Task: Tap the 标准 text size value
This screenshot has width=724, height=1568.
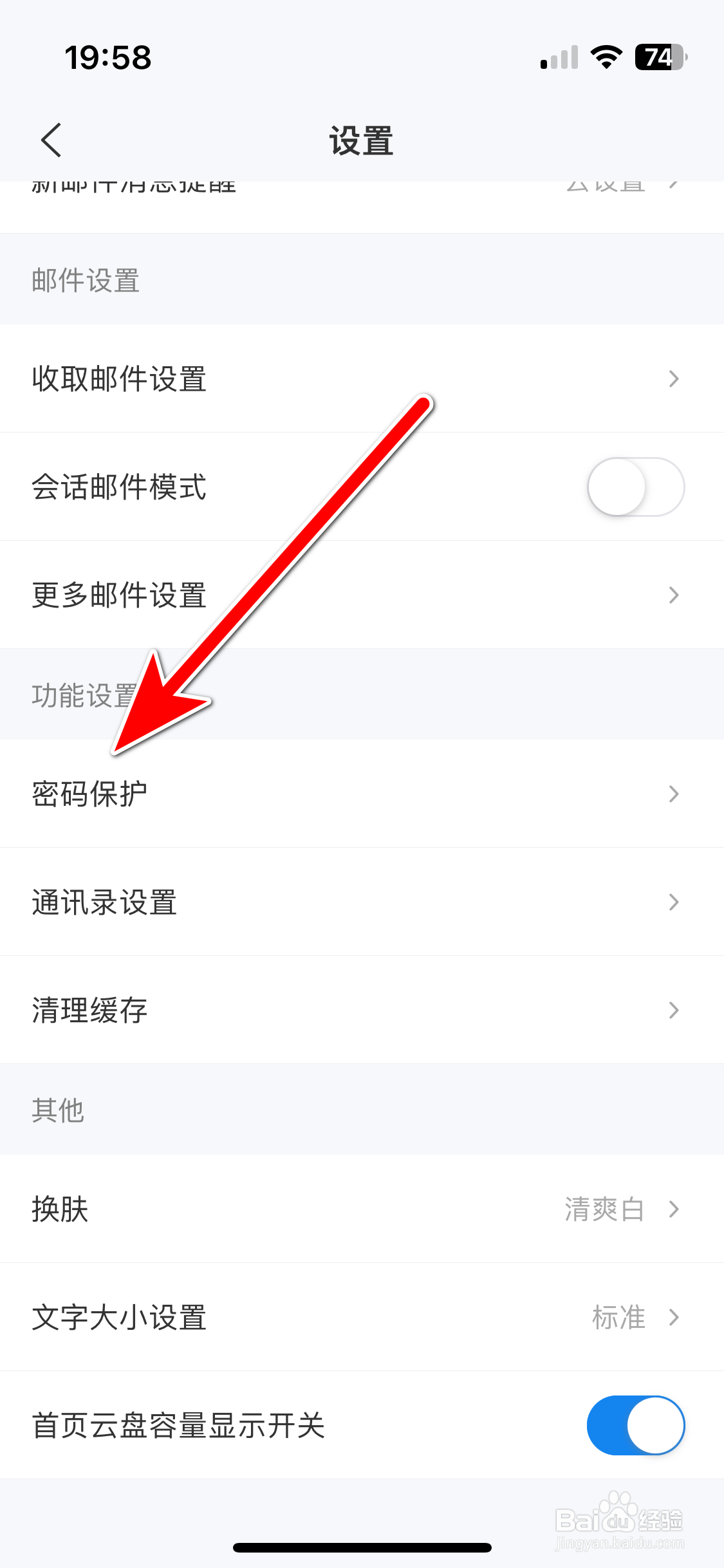Action: click(617, 1318)
